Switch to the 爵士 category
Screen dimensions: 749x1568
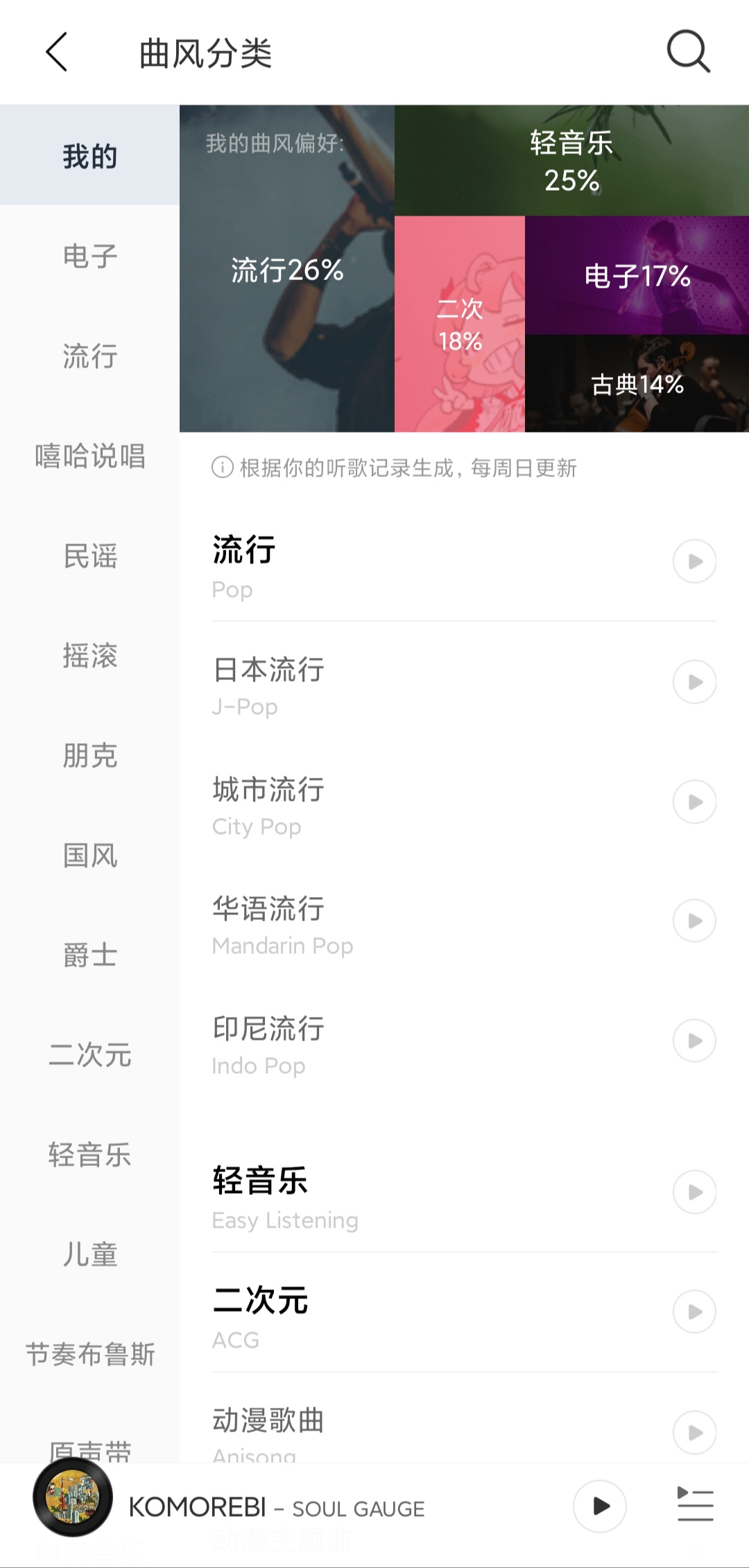pos(90,955)
